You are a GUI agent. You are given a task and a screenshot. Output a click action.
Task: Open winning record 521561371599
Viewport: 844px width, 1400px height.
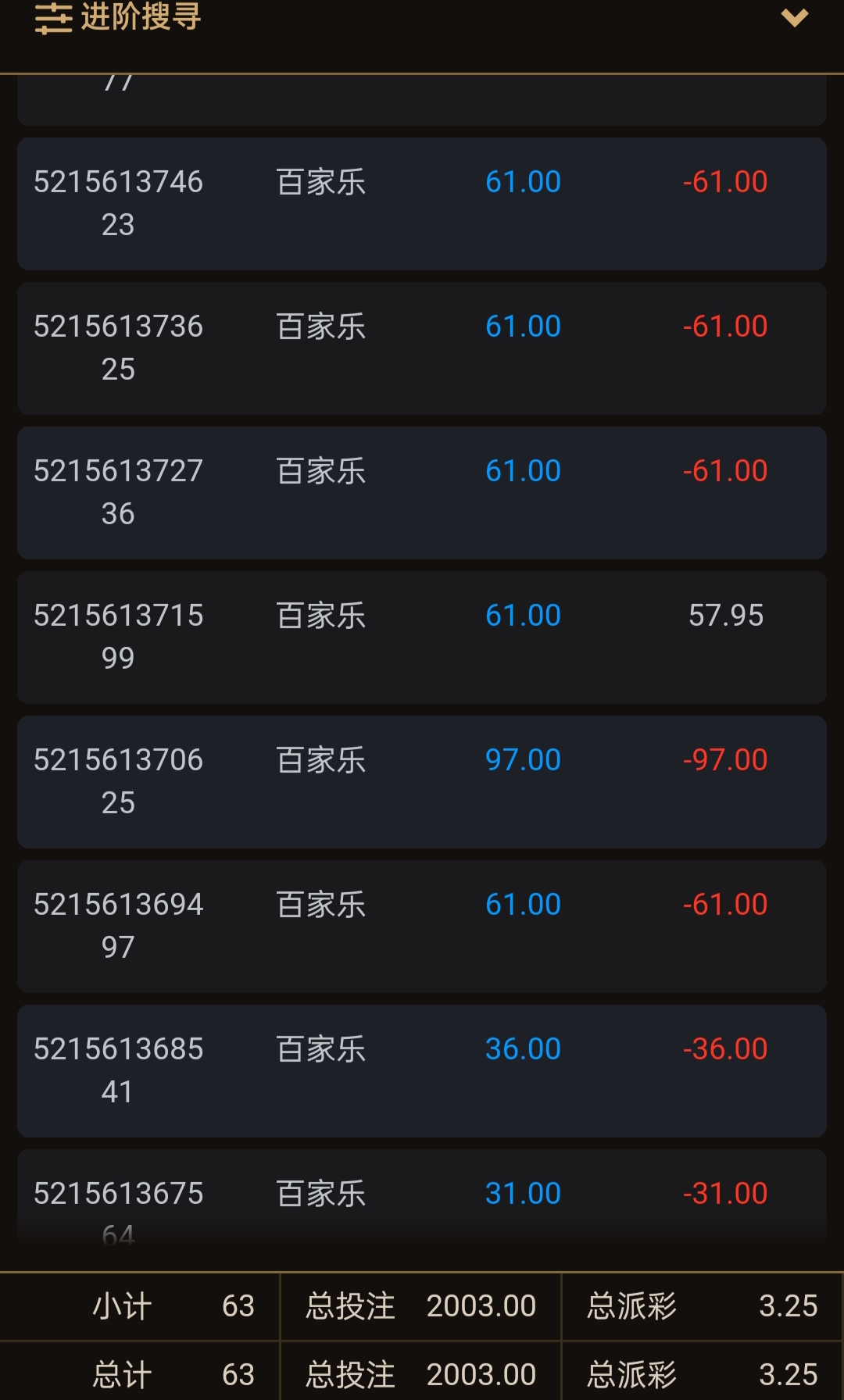(x=422, y=637)
